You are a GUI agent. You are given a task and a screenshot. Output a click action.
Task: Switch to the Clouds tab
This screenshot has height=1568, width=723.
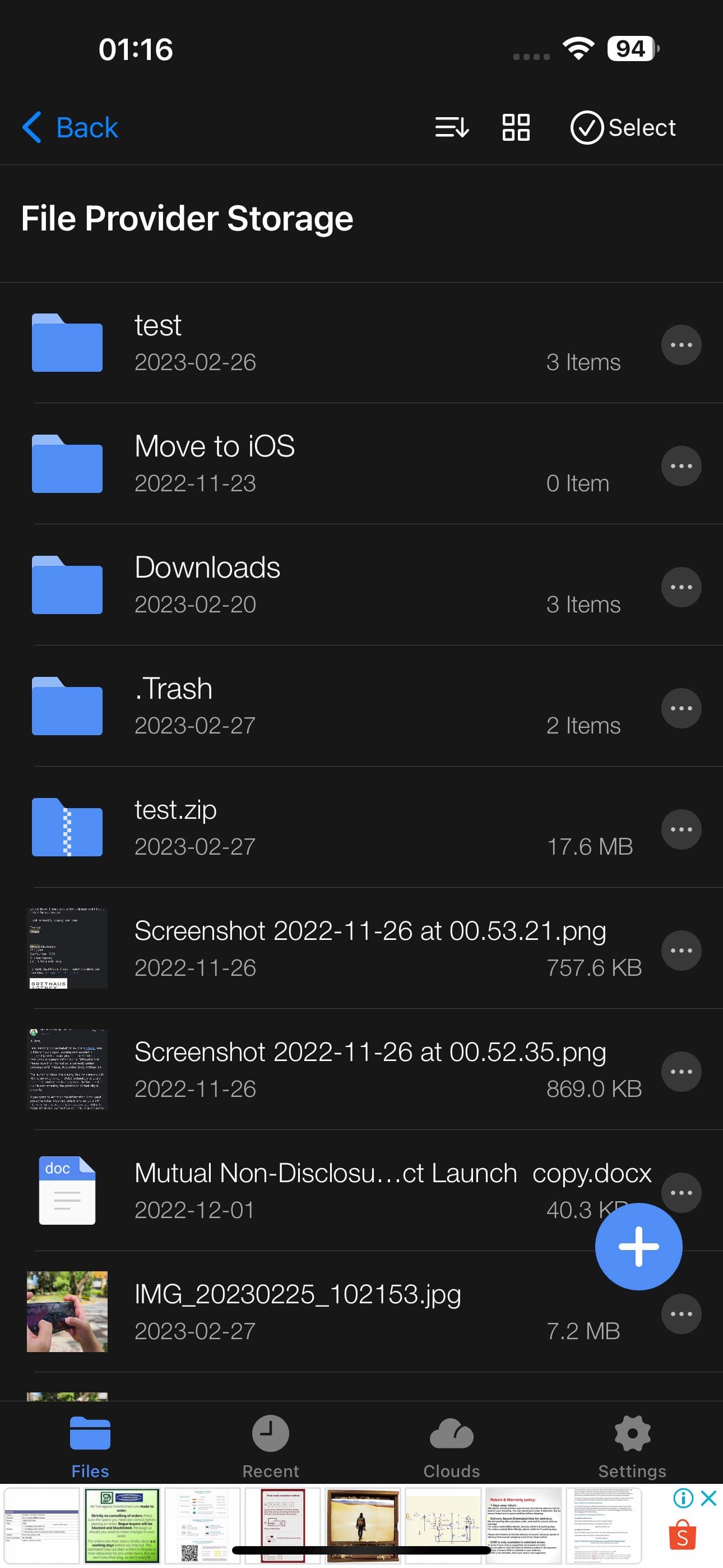point(451,1446)
